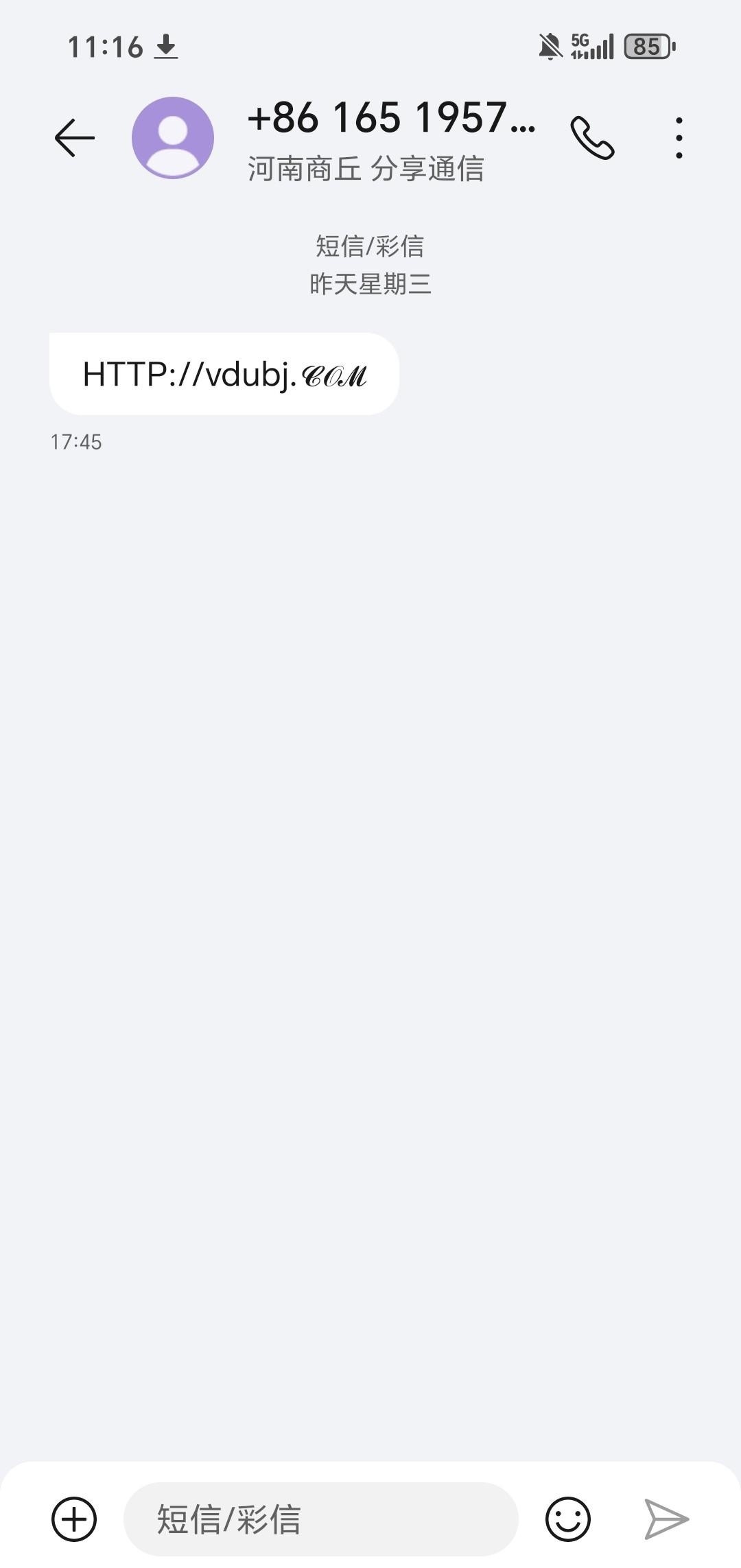
Task: Open the emoji picker
Action: point(567,1519)
